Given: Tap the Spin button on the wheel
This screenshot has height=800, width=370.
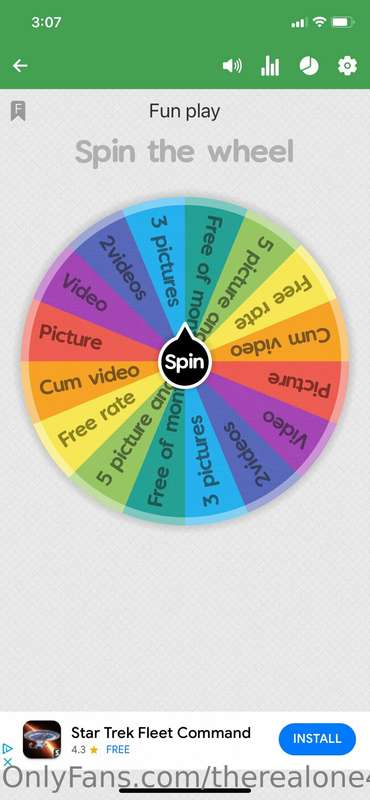Looking at the screenshot, I should [185, 361].
